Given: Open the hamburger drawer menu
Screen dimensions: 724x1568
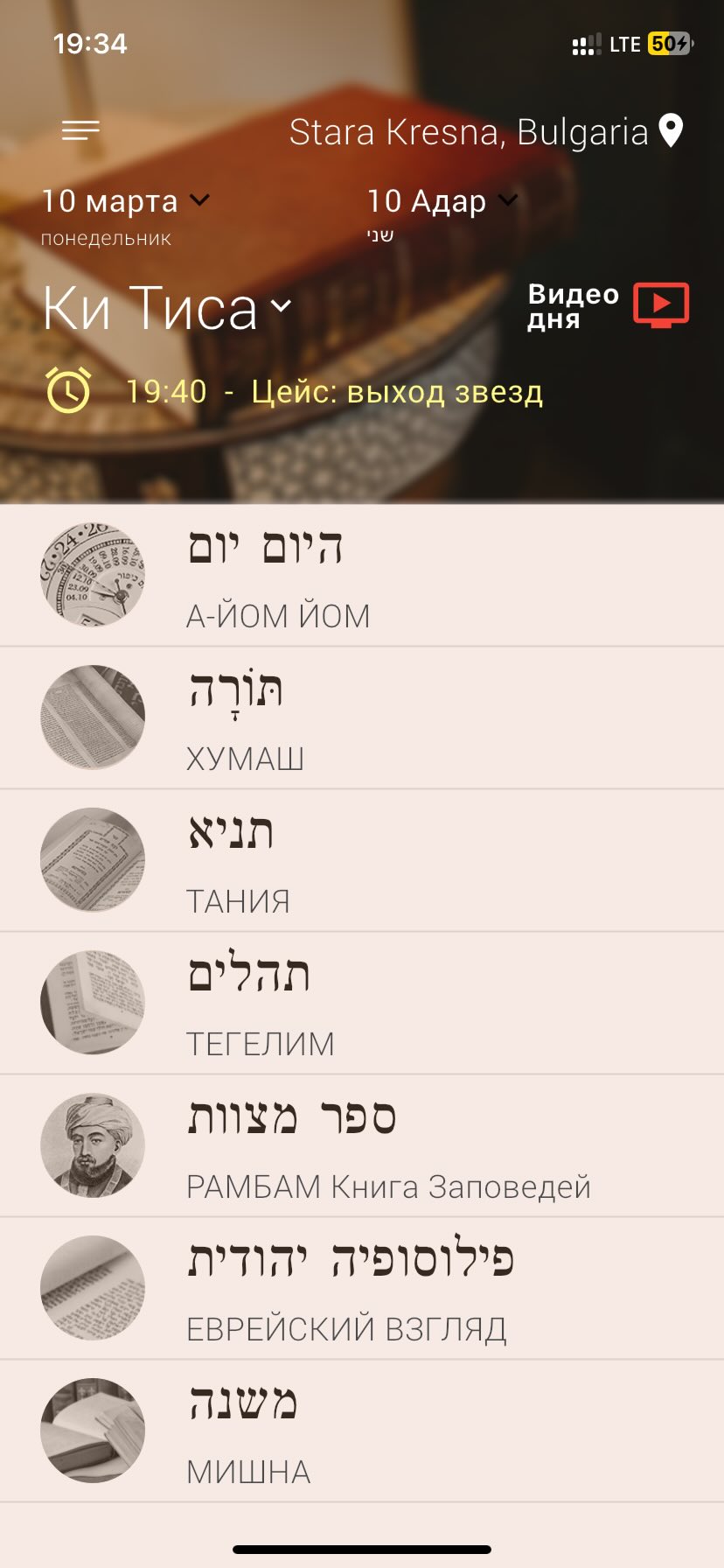Looking at the screenshot, I should (x=80, y=131).
